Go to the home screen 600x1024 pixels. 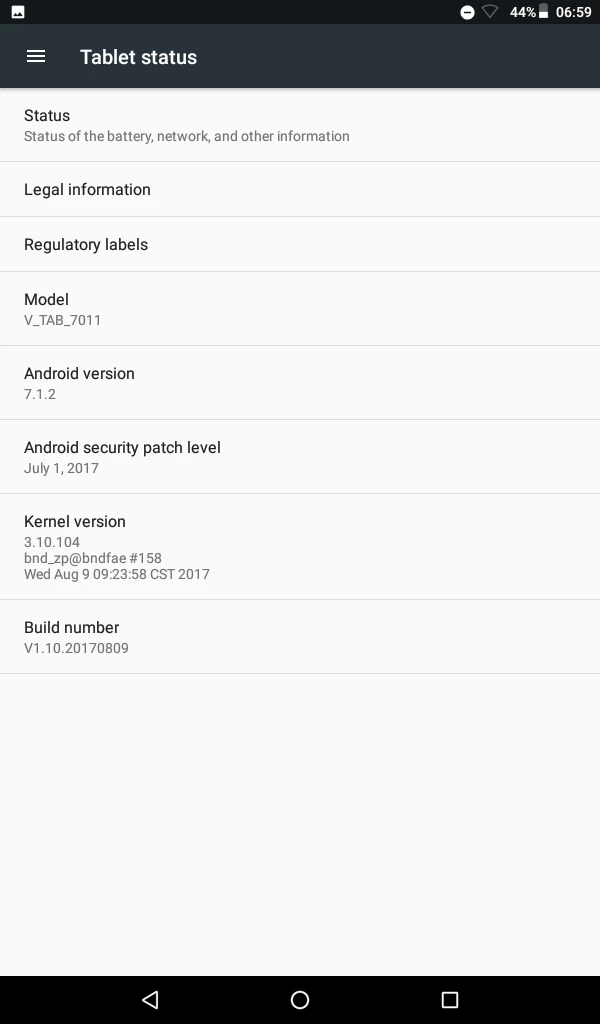[300, 999]
